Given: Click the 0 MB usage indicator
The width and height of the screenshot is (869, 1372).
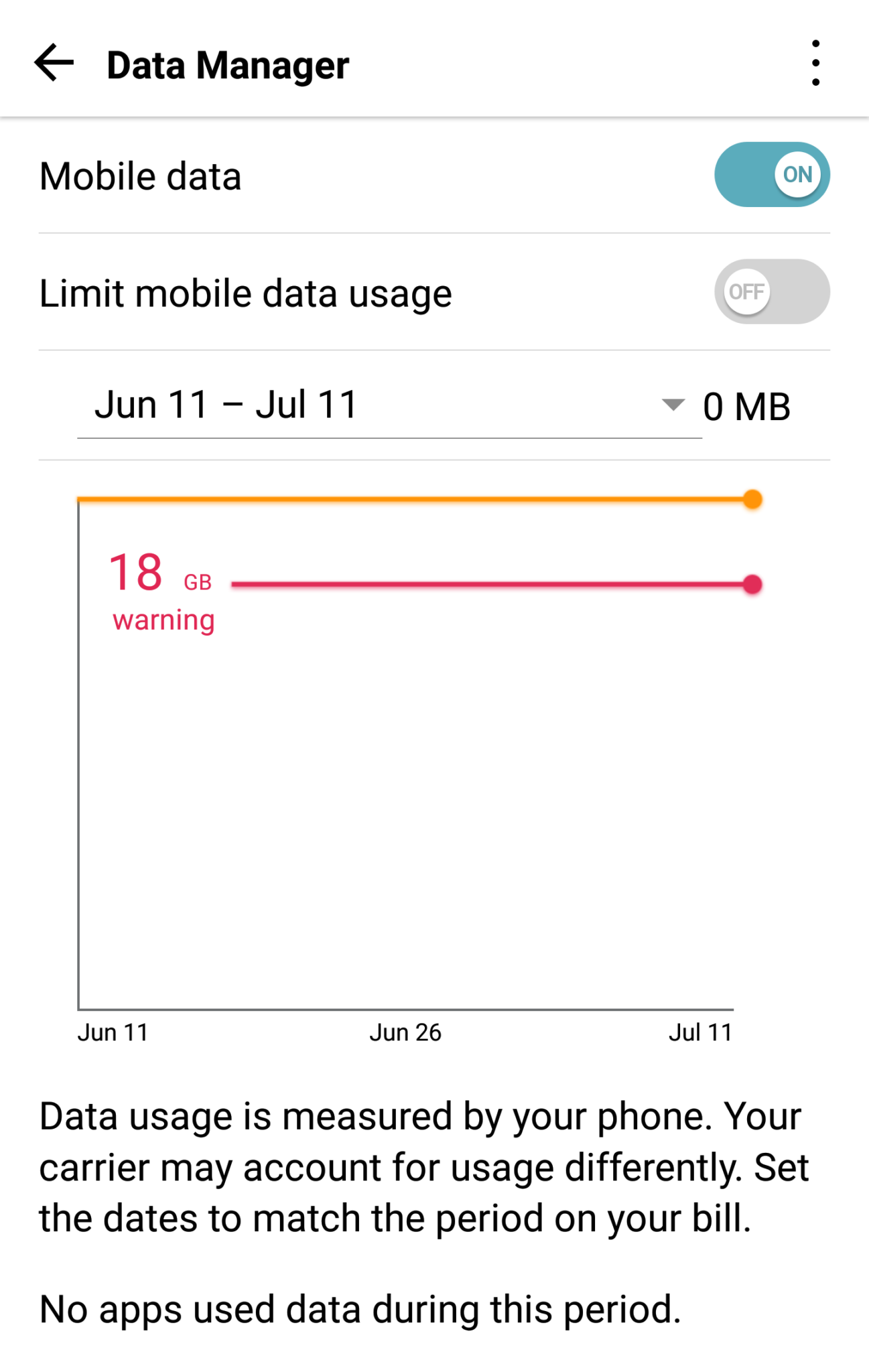Looking at the screenshot, I should pyautogui.click(x=746, y=405).
